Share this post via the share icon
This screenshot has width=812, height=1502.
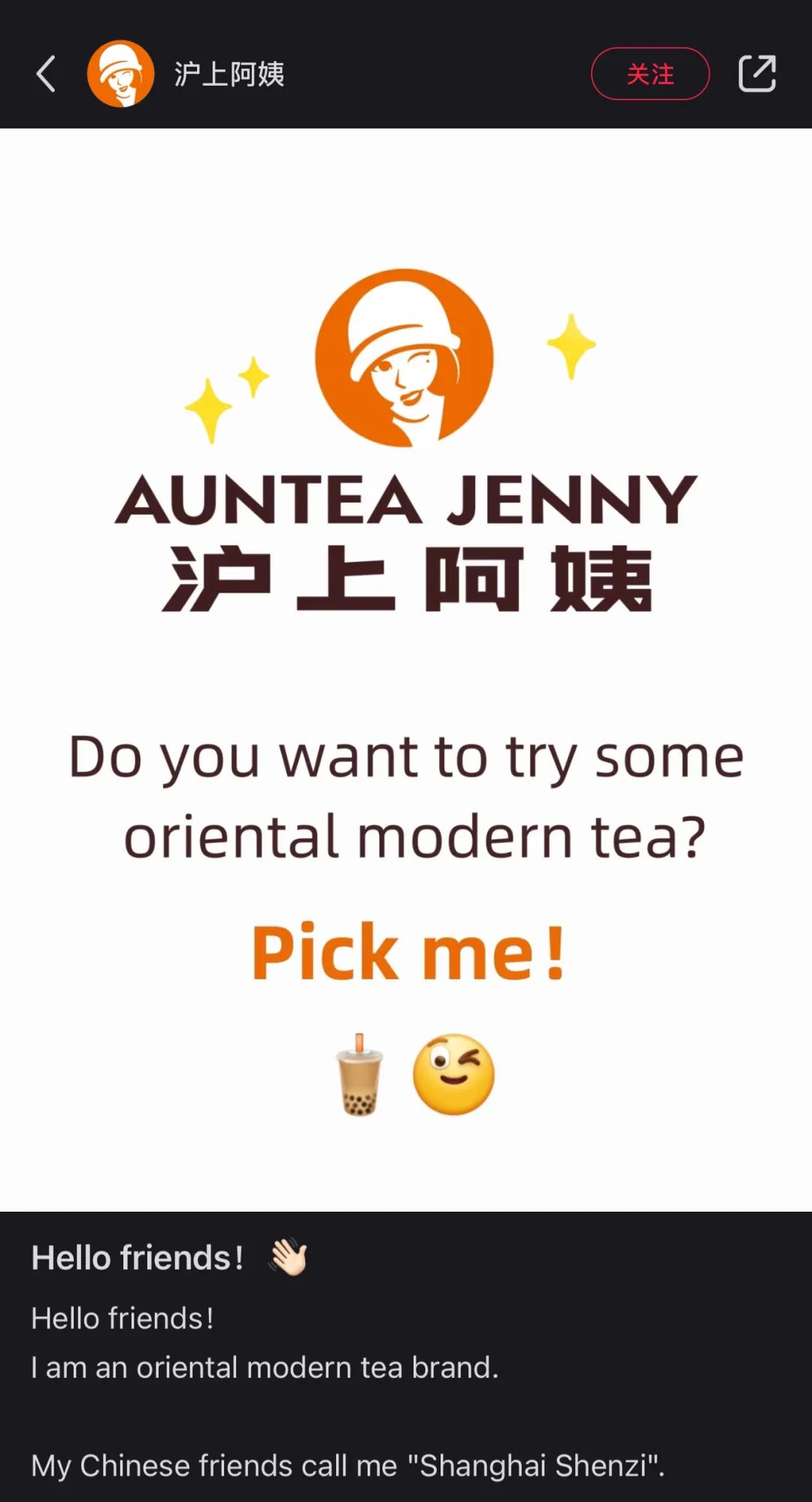click(x=756, y=74)
